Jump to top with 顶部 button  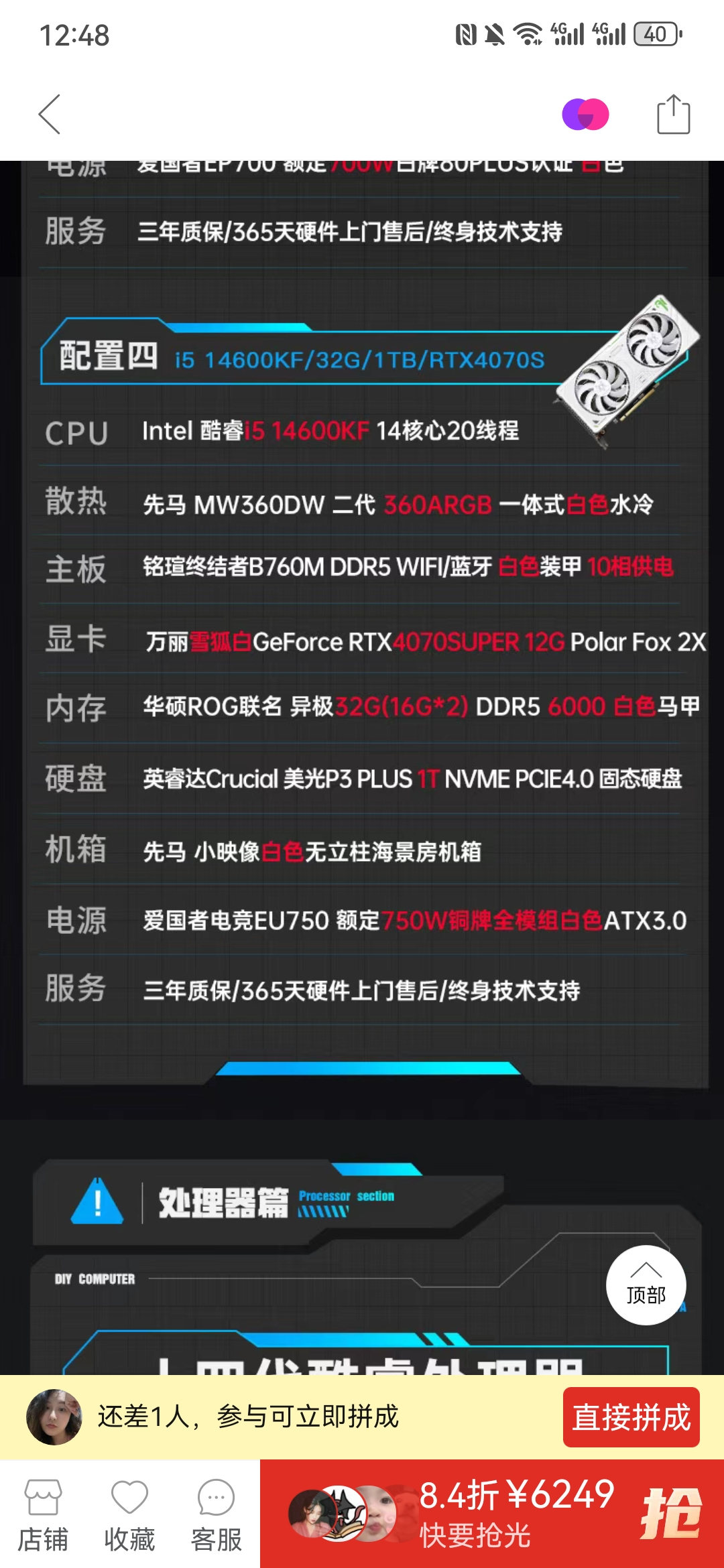[646, 1285]
